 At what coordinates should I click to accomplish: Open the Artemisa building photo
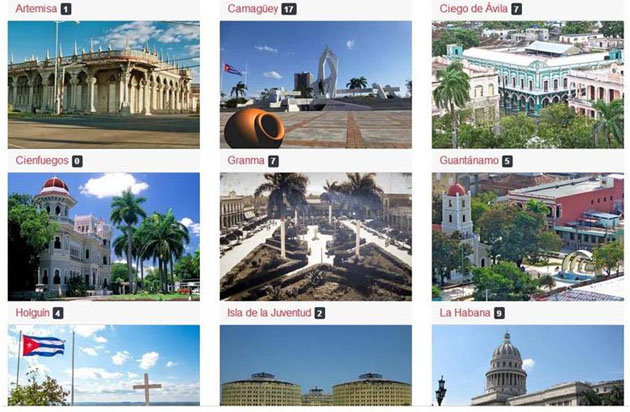pos(103,85)
